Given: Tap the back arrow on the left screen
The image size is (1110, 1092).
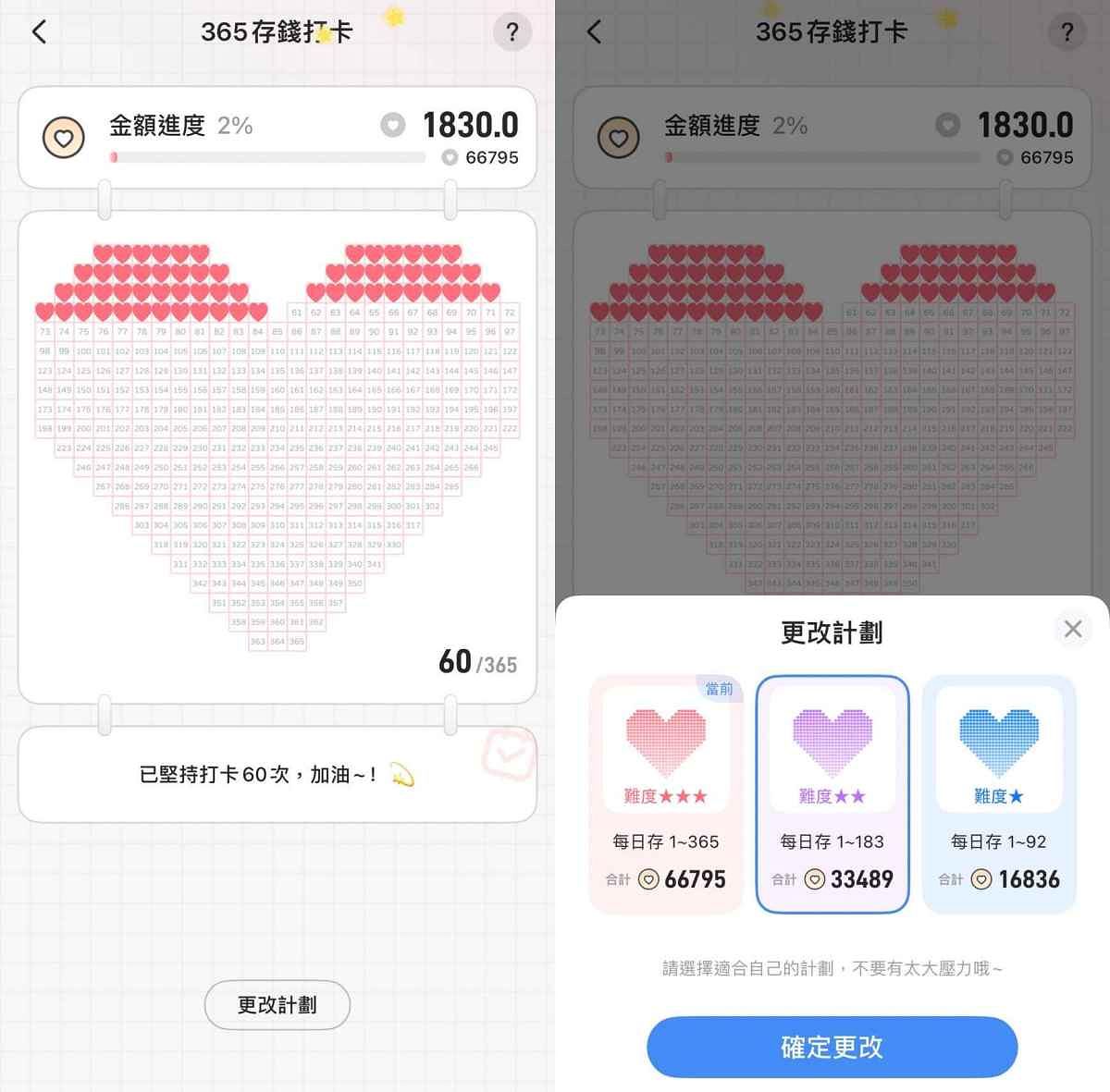Looking at the screenshot, I should (39, 32).
